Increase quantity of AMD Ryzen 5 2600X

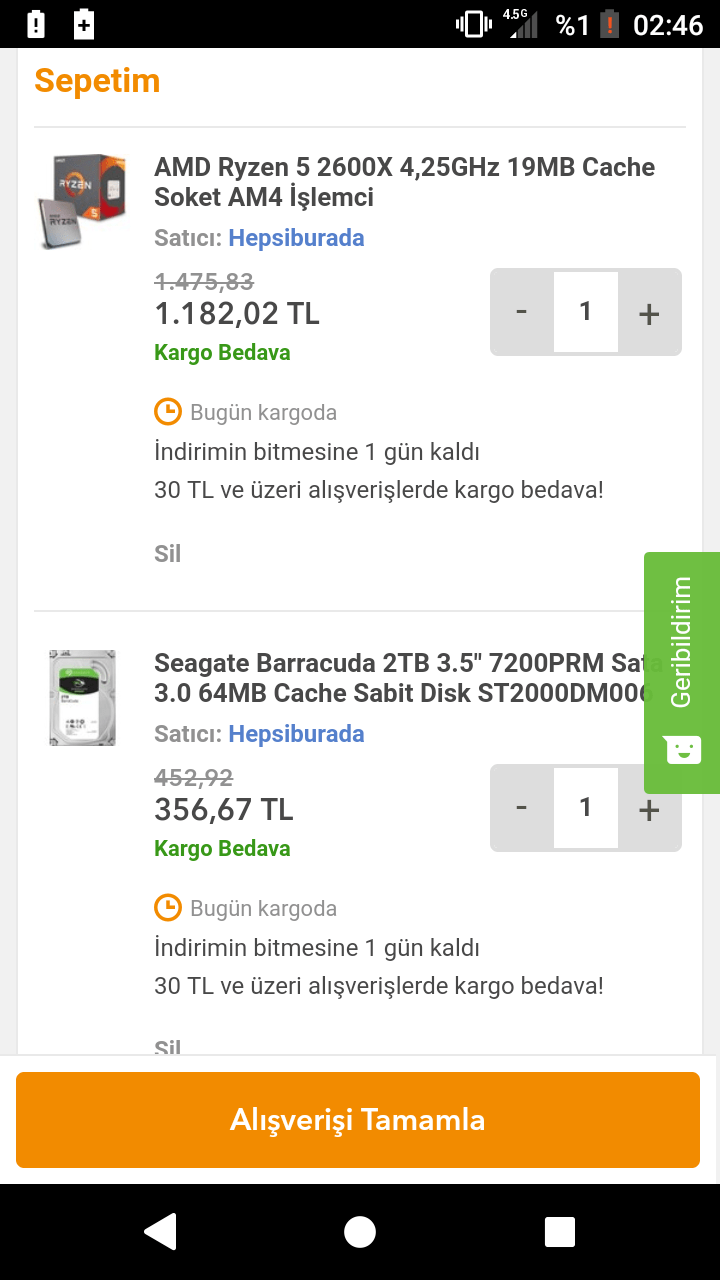tap(649, 312)
